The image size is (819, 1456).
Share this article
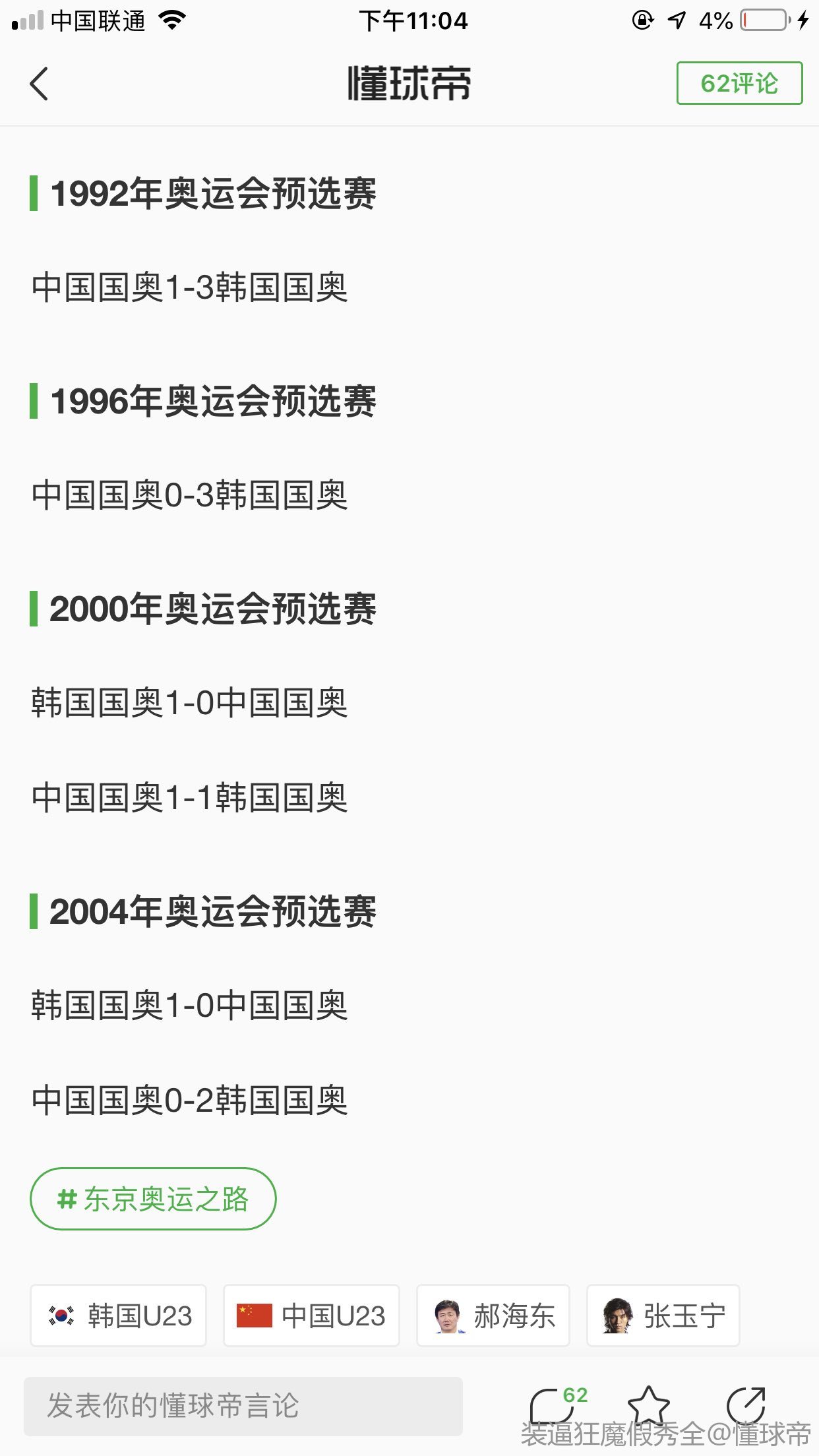pos(746,1406)
